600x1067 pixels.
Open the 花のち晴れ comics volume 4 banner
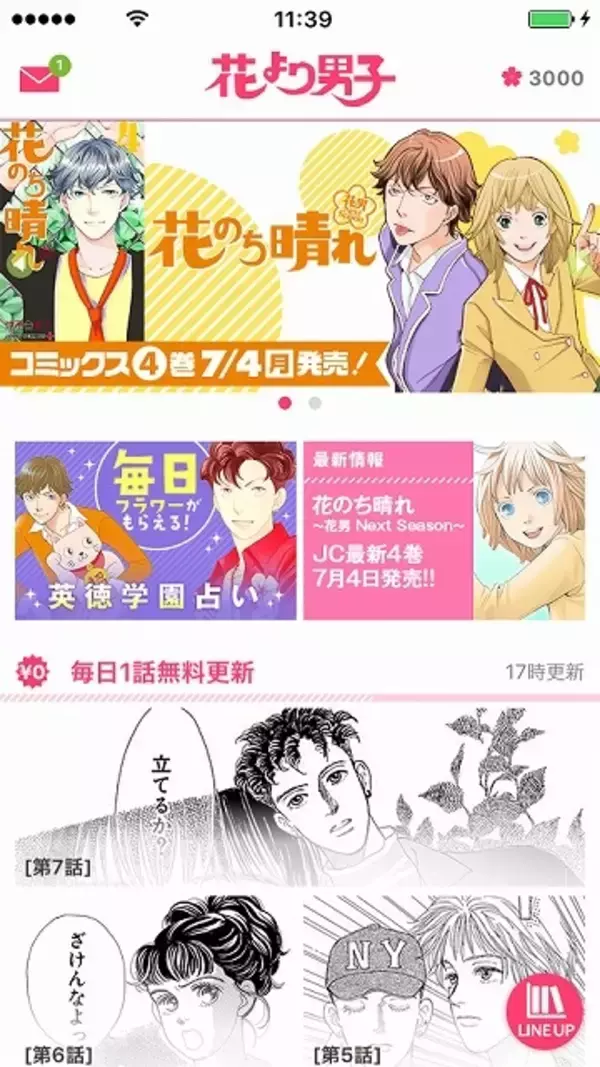pos(300,256)
